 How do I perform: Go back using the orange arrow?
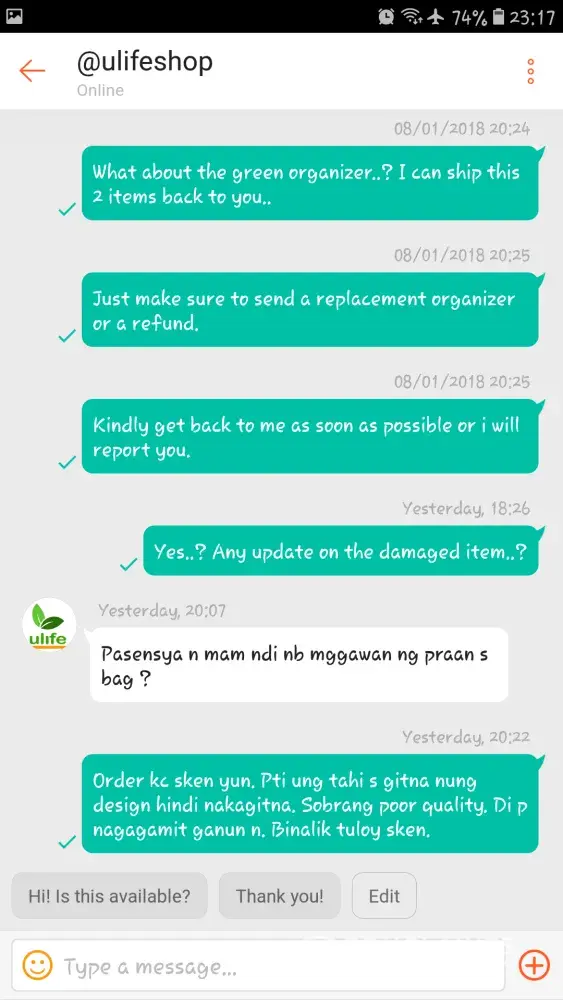pyautogui.click(x=32, y=71)
